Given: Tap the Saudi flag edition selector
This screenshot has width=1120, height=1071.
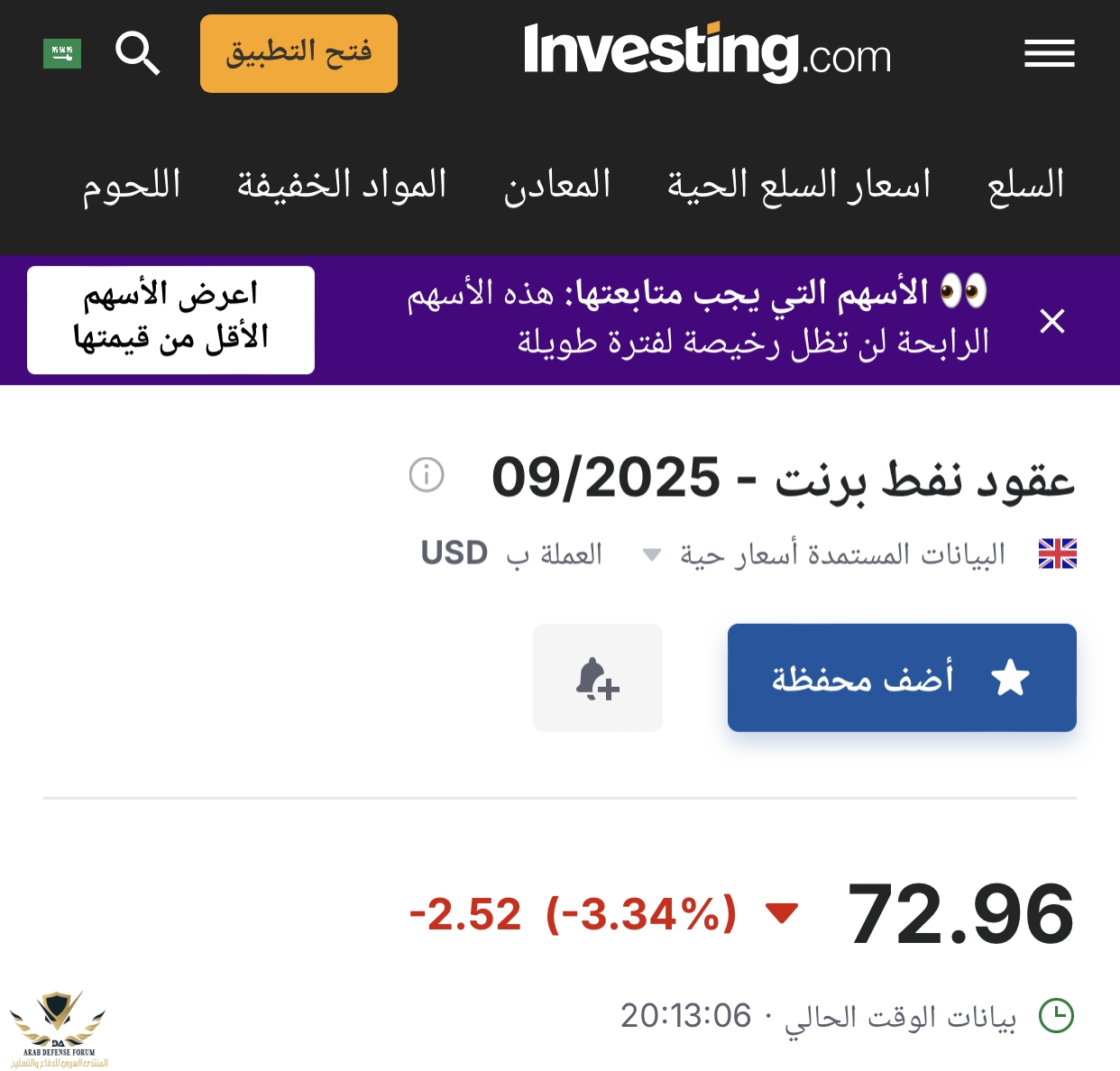Looking at the screenshot, I should pos(62,53).
